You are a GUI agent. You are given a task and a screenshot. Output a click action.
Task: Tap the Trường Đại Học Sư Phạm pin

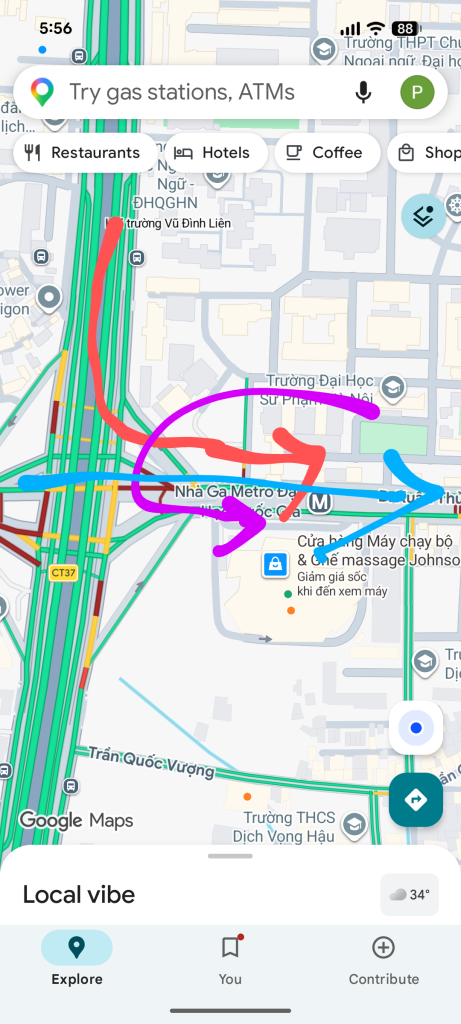(393, 388)
